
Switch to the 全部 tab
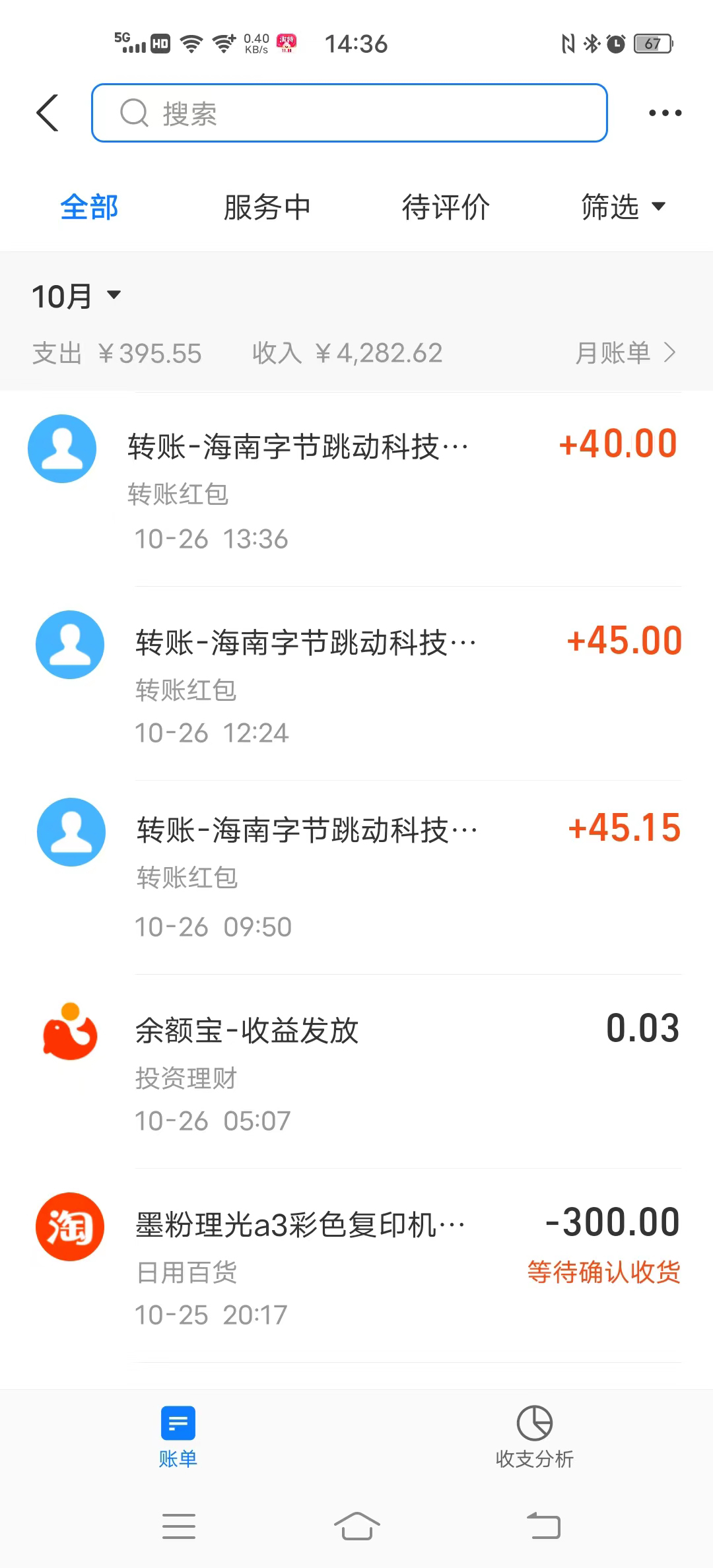point(89,207)
